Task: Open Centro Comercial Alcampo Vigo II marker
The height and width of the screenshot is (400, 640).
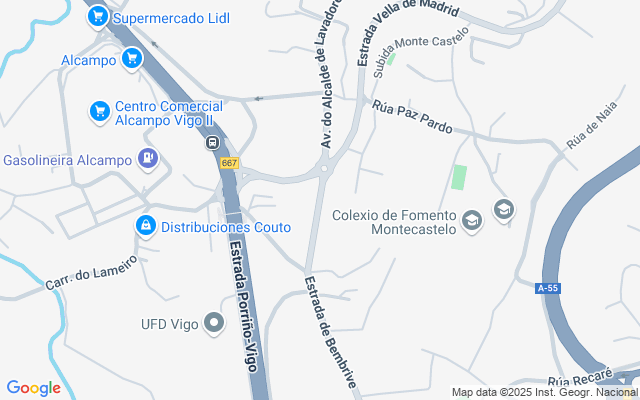Action: (99, 112)
